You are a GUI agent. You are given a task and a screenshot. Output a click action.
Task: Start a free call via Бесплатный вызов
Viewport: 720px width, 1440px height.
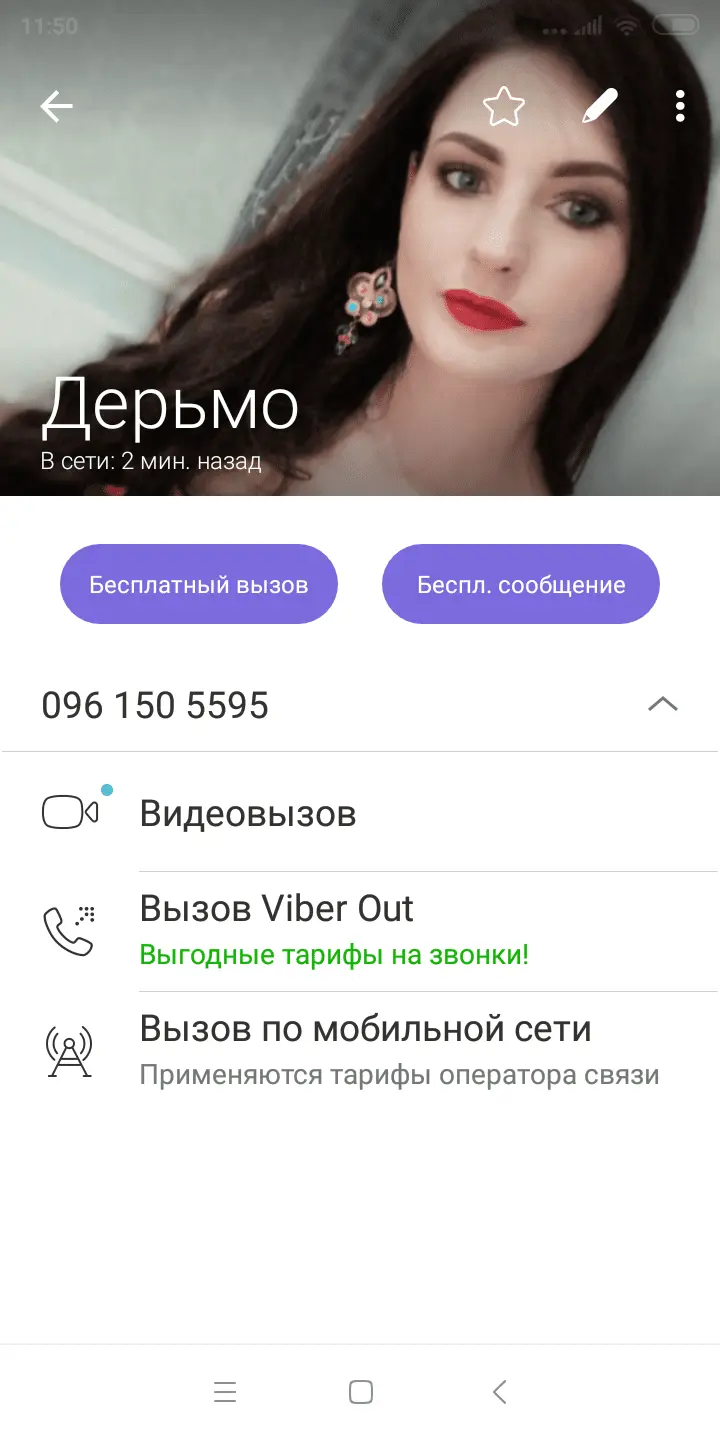click(x=199, y=585)
